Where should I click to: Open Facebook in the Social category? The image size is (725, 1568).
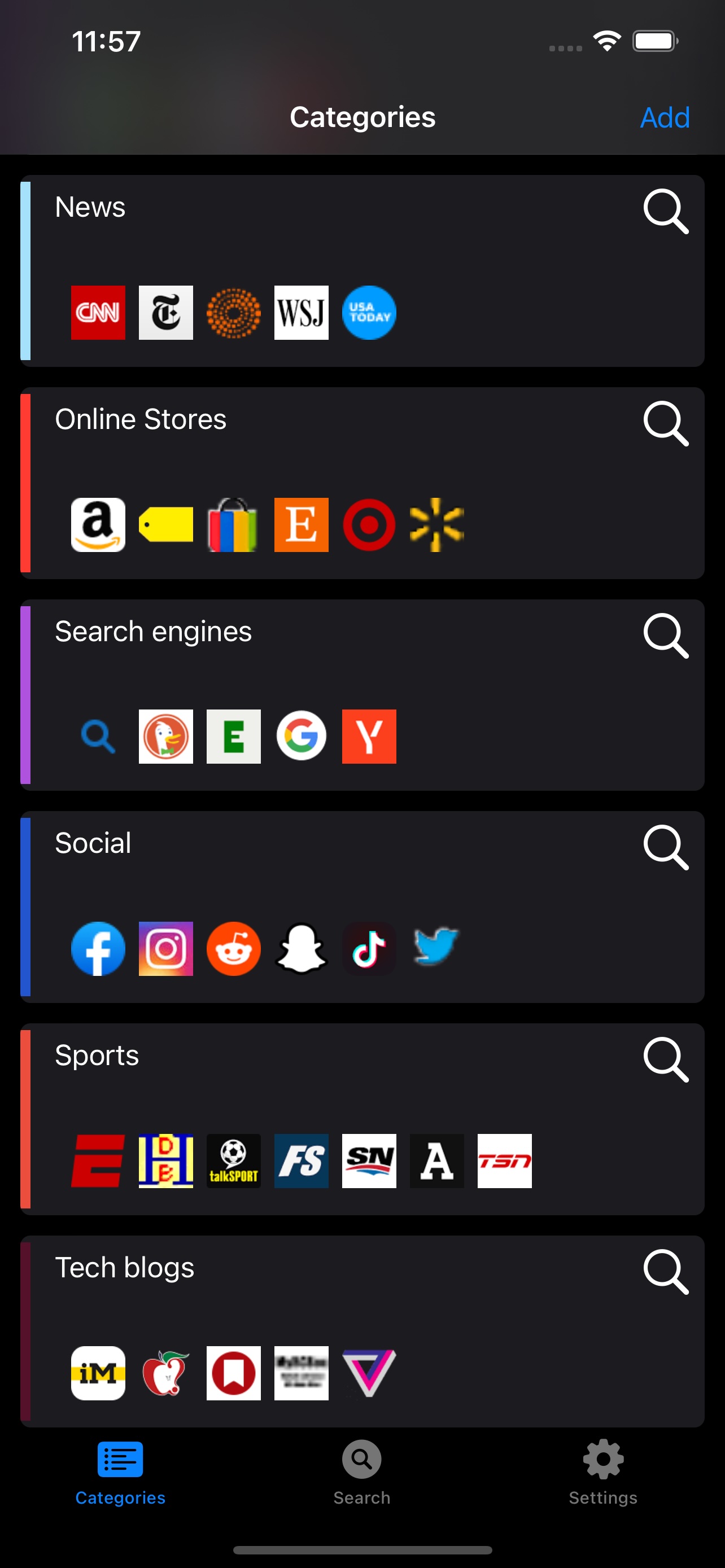pos(98,948)
